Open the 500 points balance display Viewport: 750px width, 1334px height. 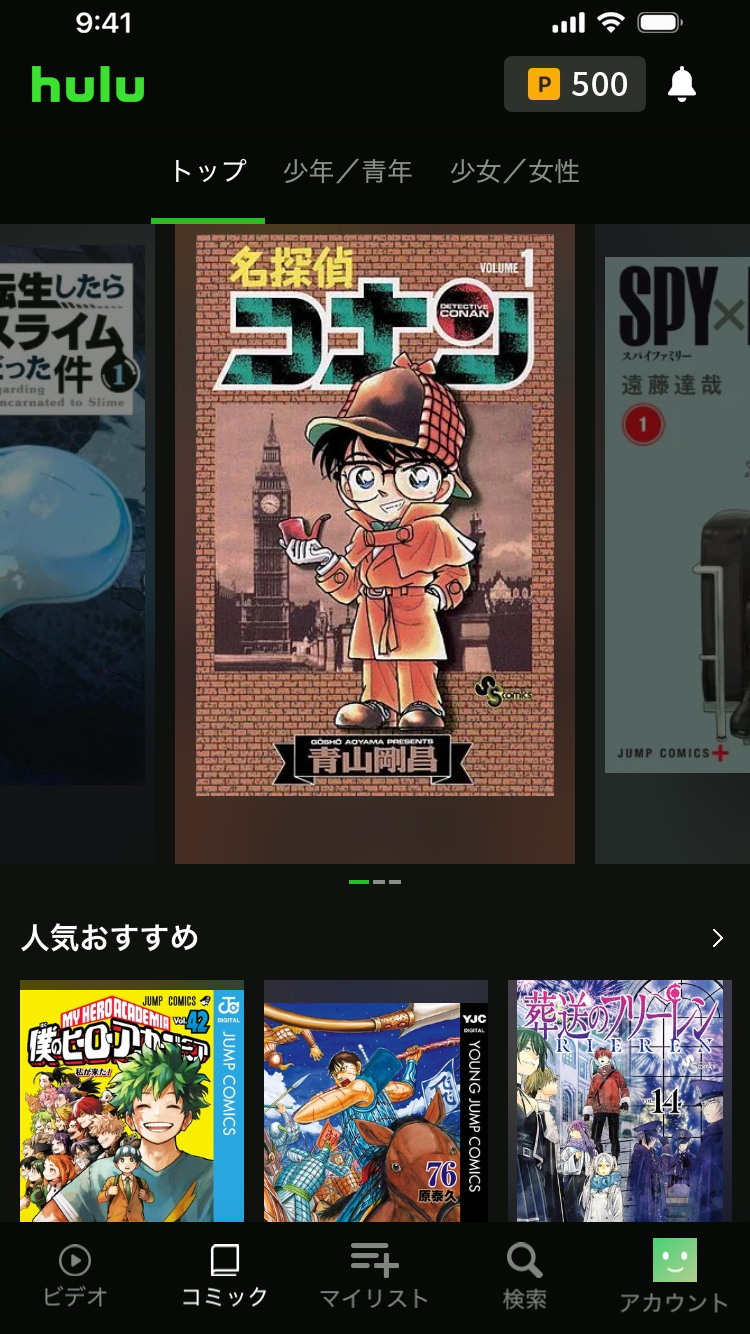575,84
